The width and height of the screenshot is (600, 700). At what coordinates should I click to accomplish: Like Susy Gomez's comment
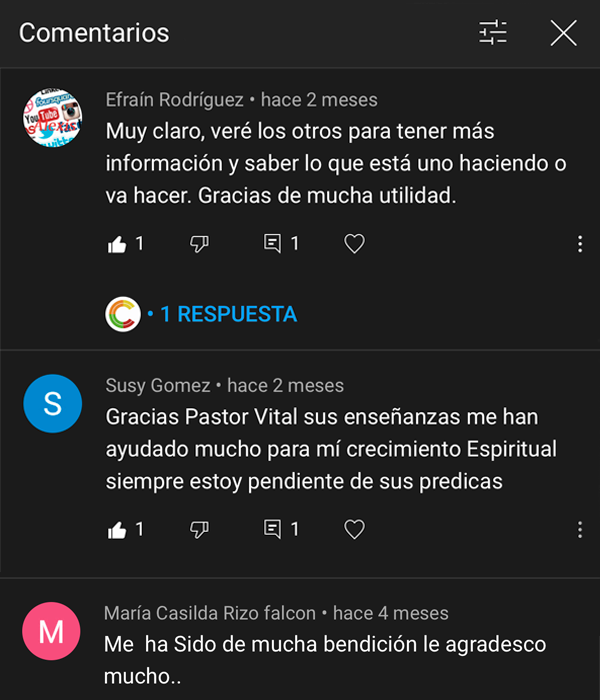pos(117,530)
